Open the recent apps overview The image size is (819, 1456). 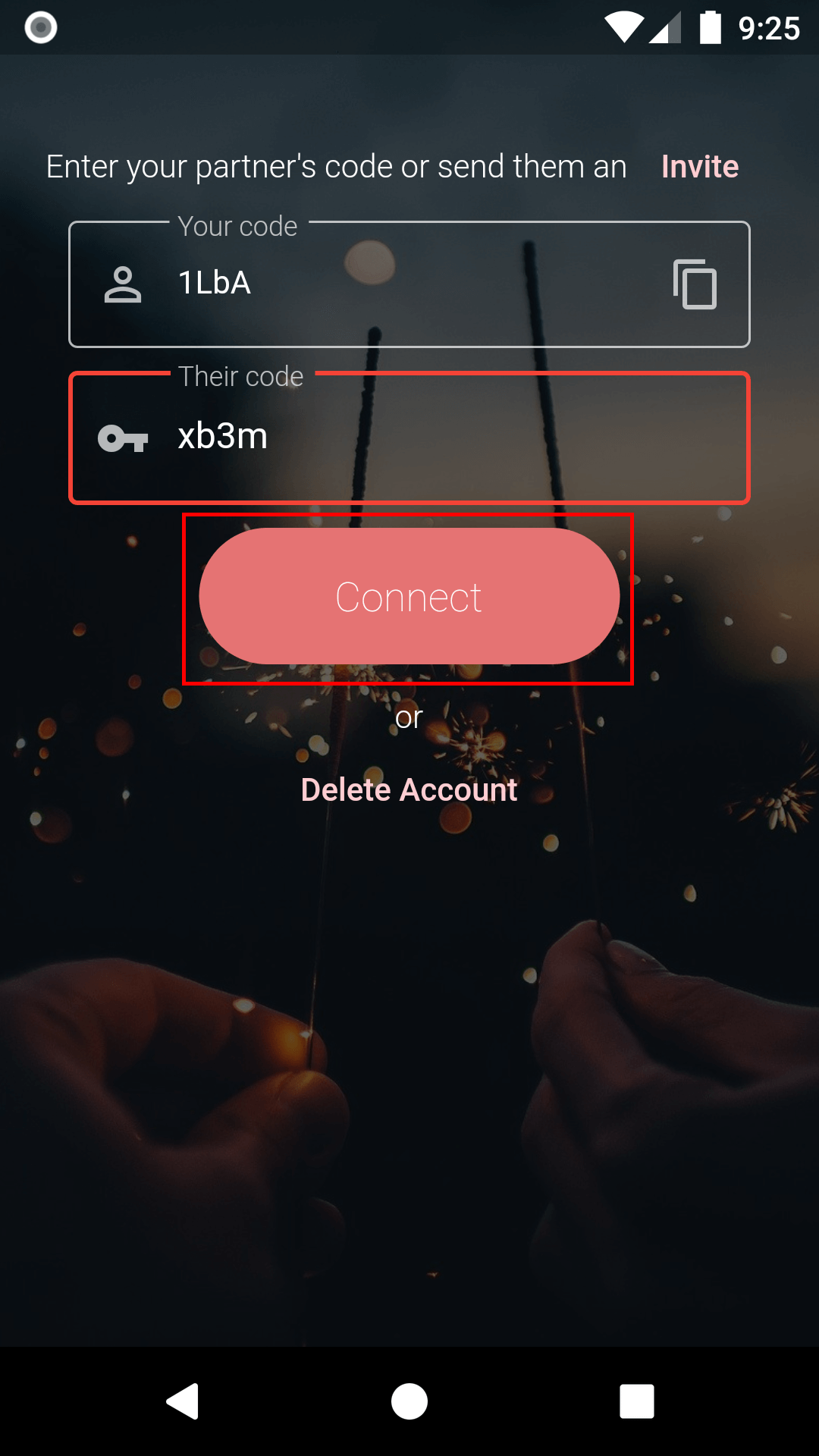click(x=636, y=1401)
